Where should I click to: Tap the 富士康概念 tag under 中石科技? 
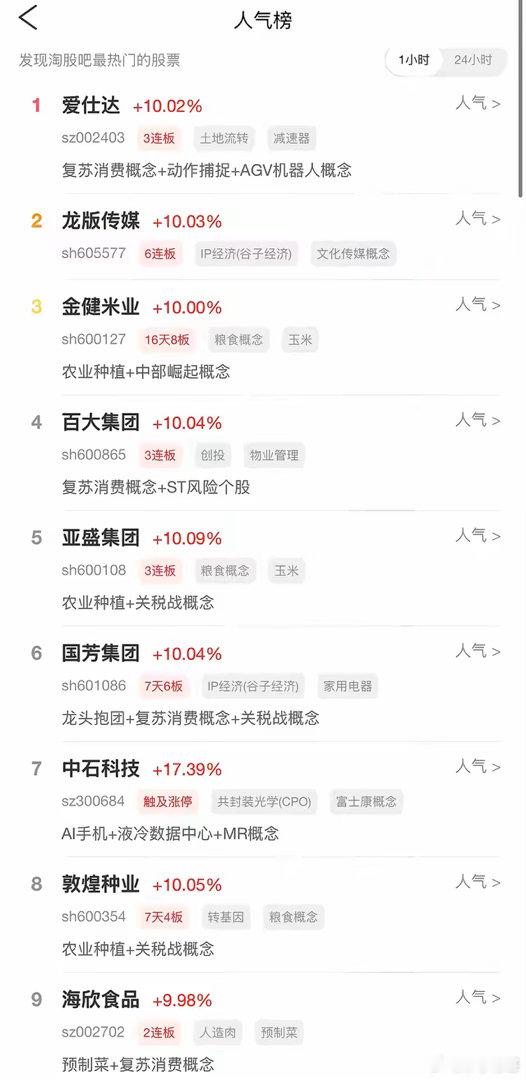[366, 802]
